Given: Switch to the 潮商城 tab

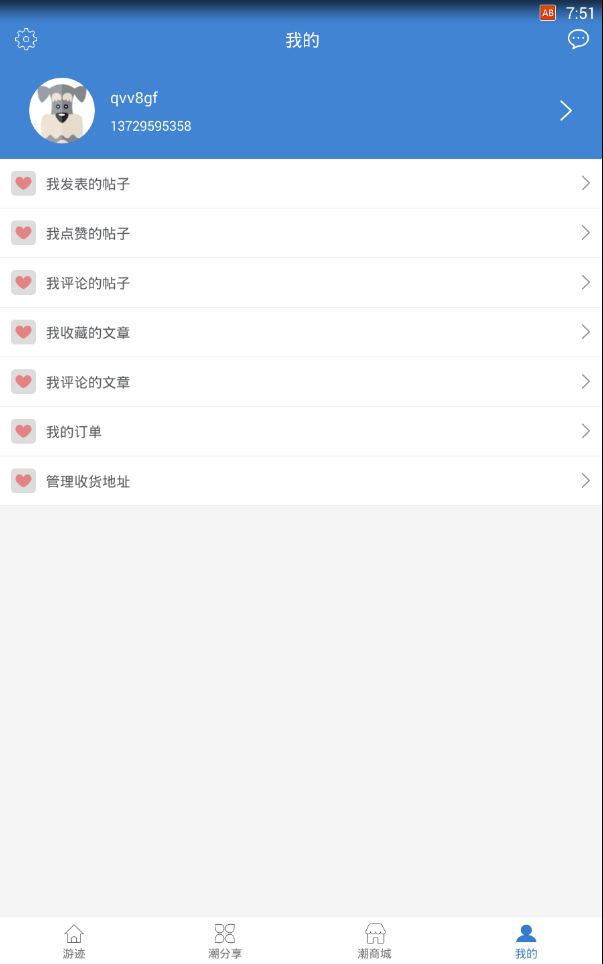Looking at the screenshot, I should click(x=375, y=941).
